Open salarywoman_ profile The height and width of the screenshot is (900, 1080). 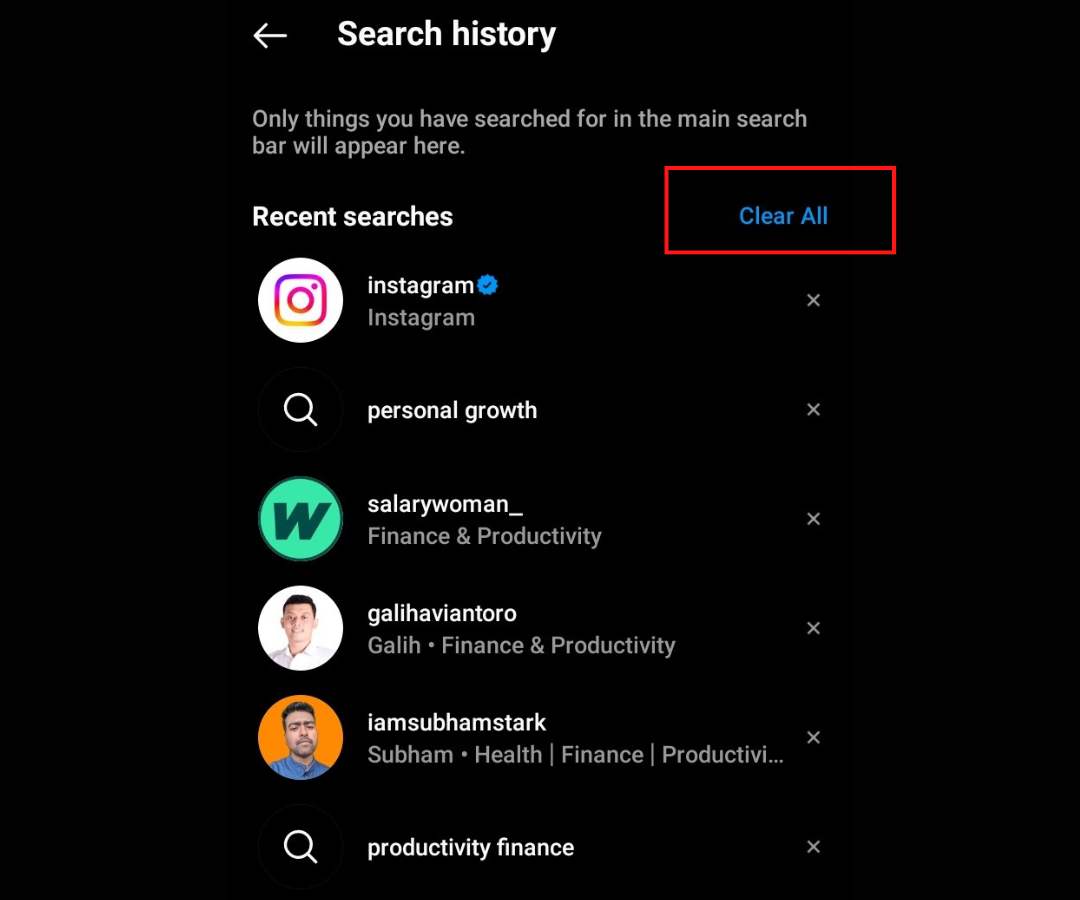445,519
